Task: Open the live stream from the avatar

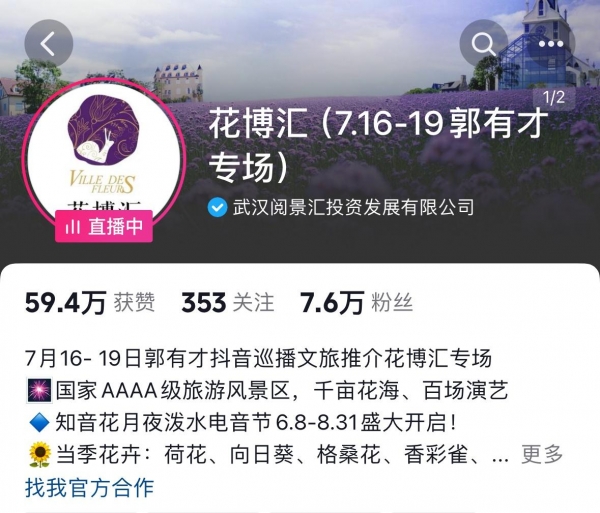Action: (x=103, y=162)
